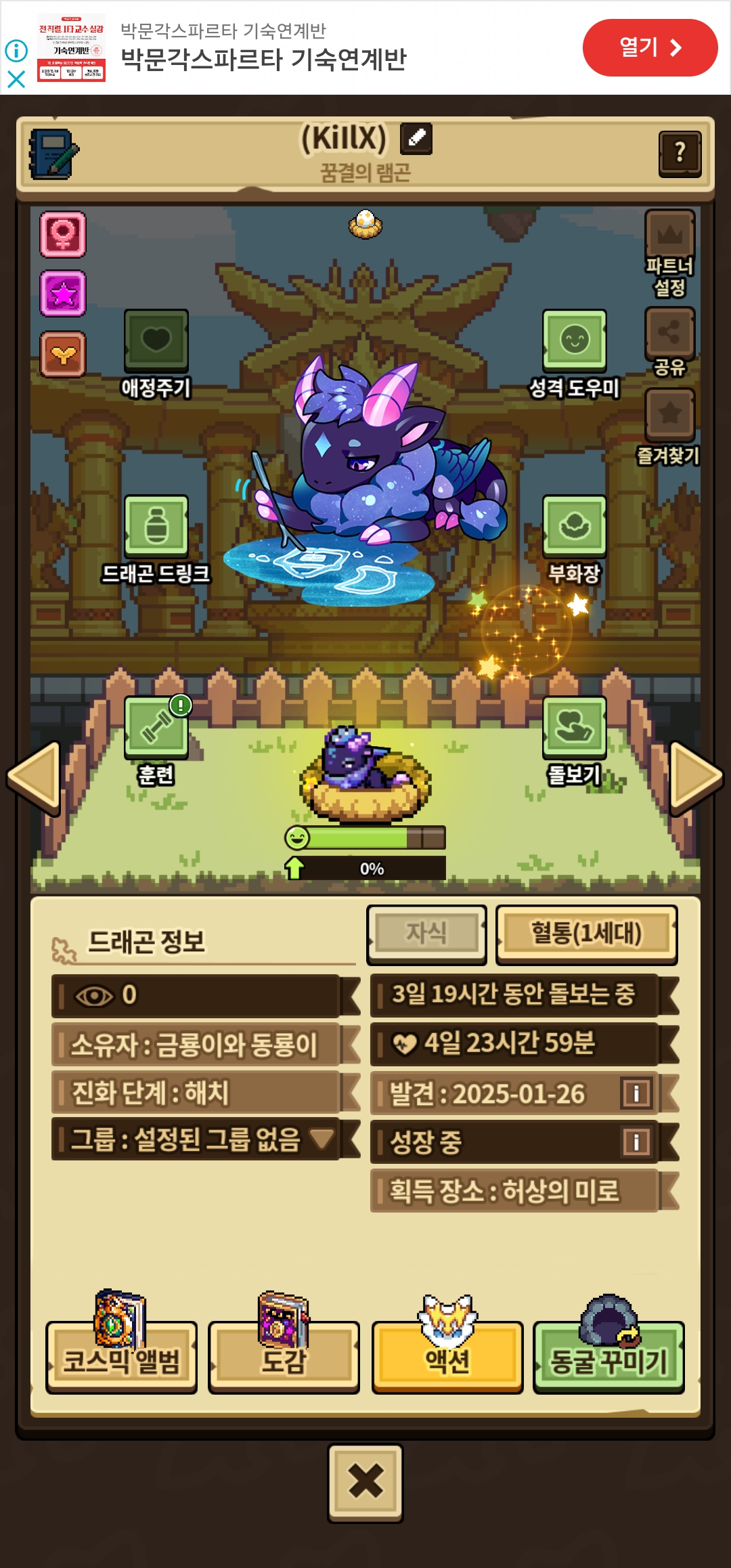The width and height of the screenshot is (731, 1568).
Task: View 혈통(1세대) lineage
Action: coord(586,934)
